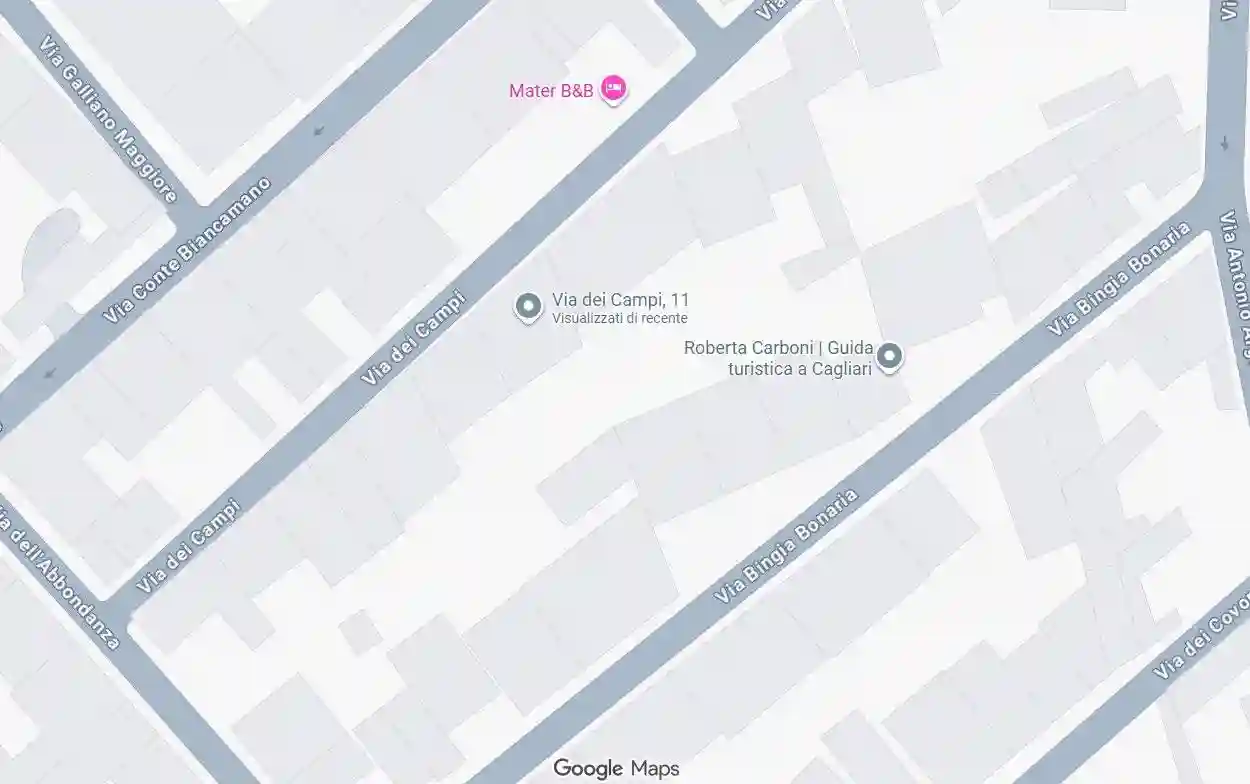Tap the Roberta Carboni tour guide pin
This screenshot has height=784, width=1250.
889,355
